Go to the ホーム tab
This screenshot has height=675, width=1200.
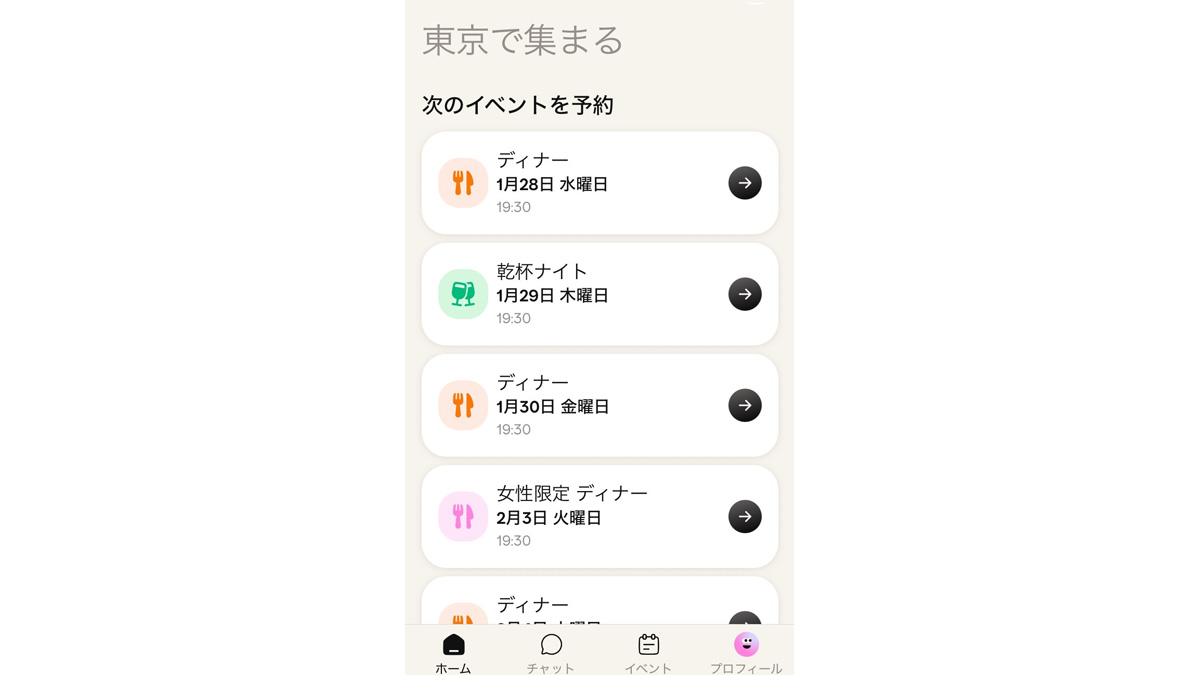tap(453, 652)
